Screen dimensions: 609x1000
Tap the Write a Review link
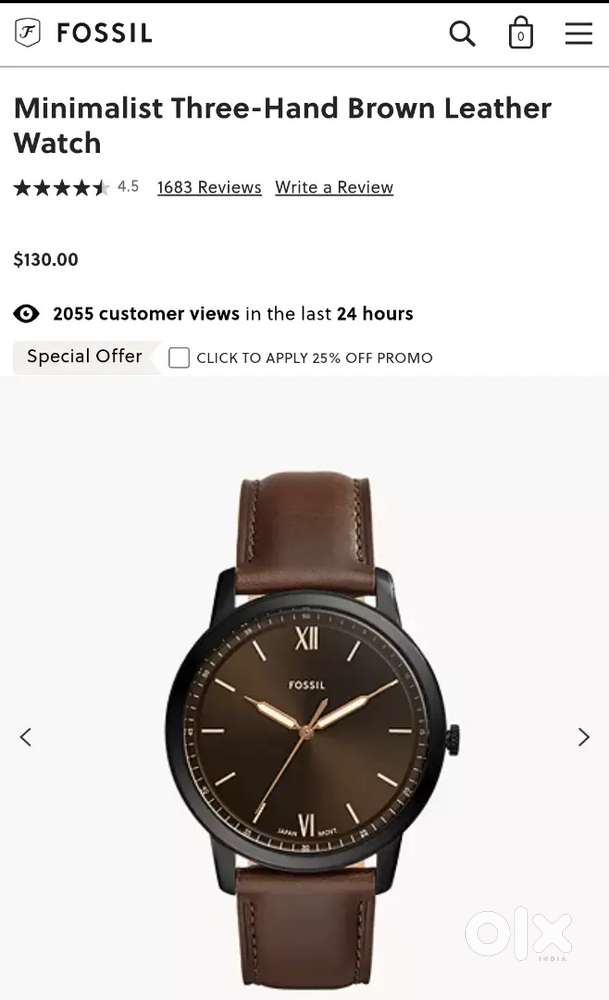point(334,188)
